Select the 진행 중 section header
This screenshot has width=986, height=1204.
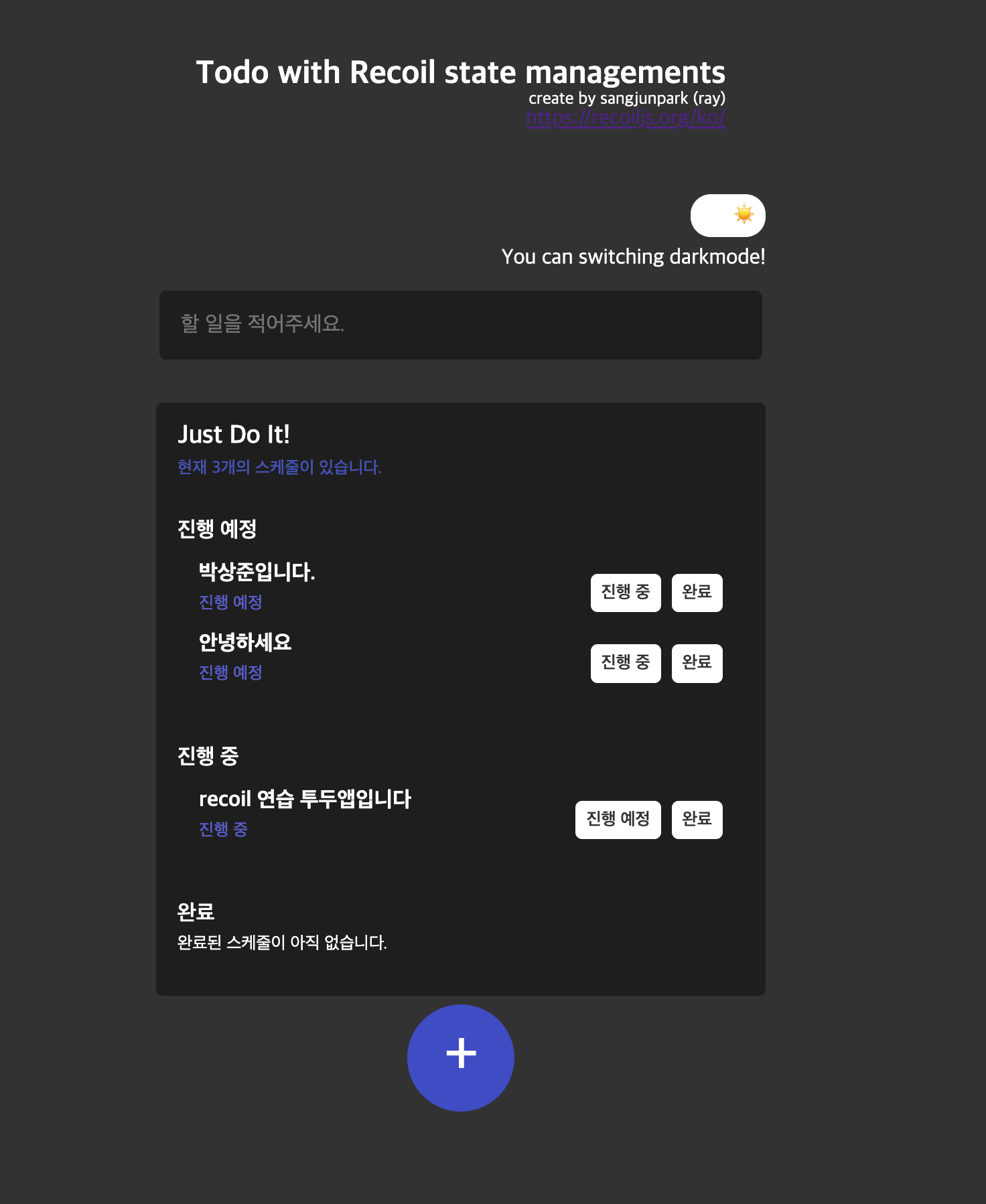click(x=208, y=756)
